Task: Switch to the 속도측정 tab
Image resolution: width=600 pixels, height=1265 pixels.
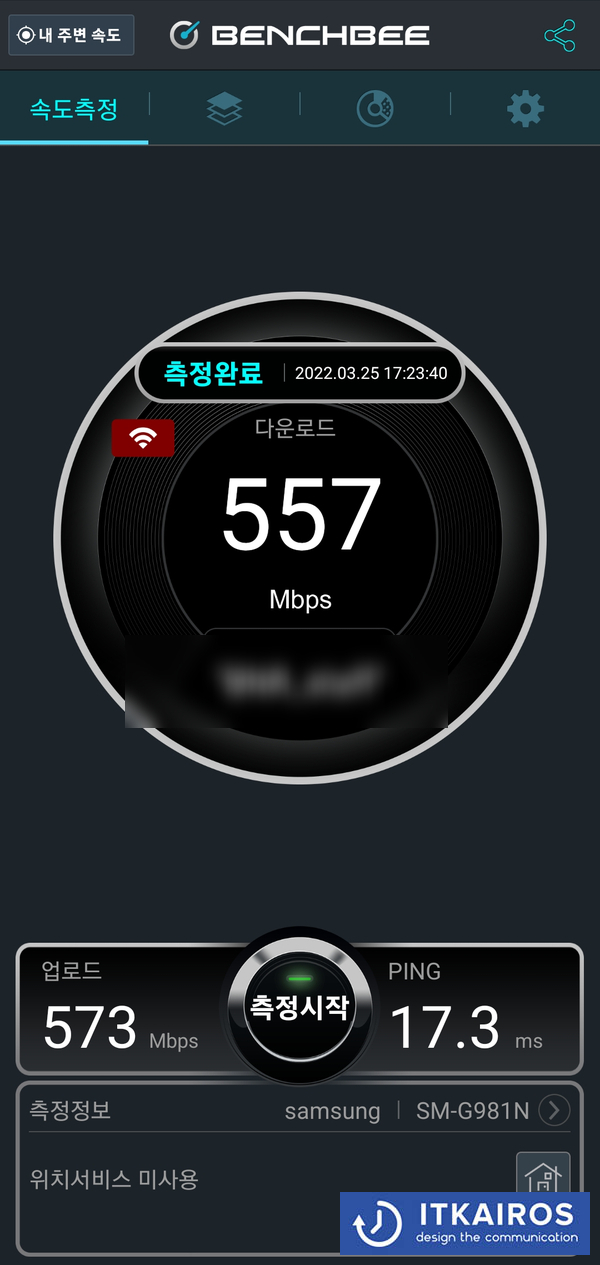Action: coord(74,108)
